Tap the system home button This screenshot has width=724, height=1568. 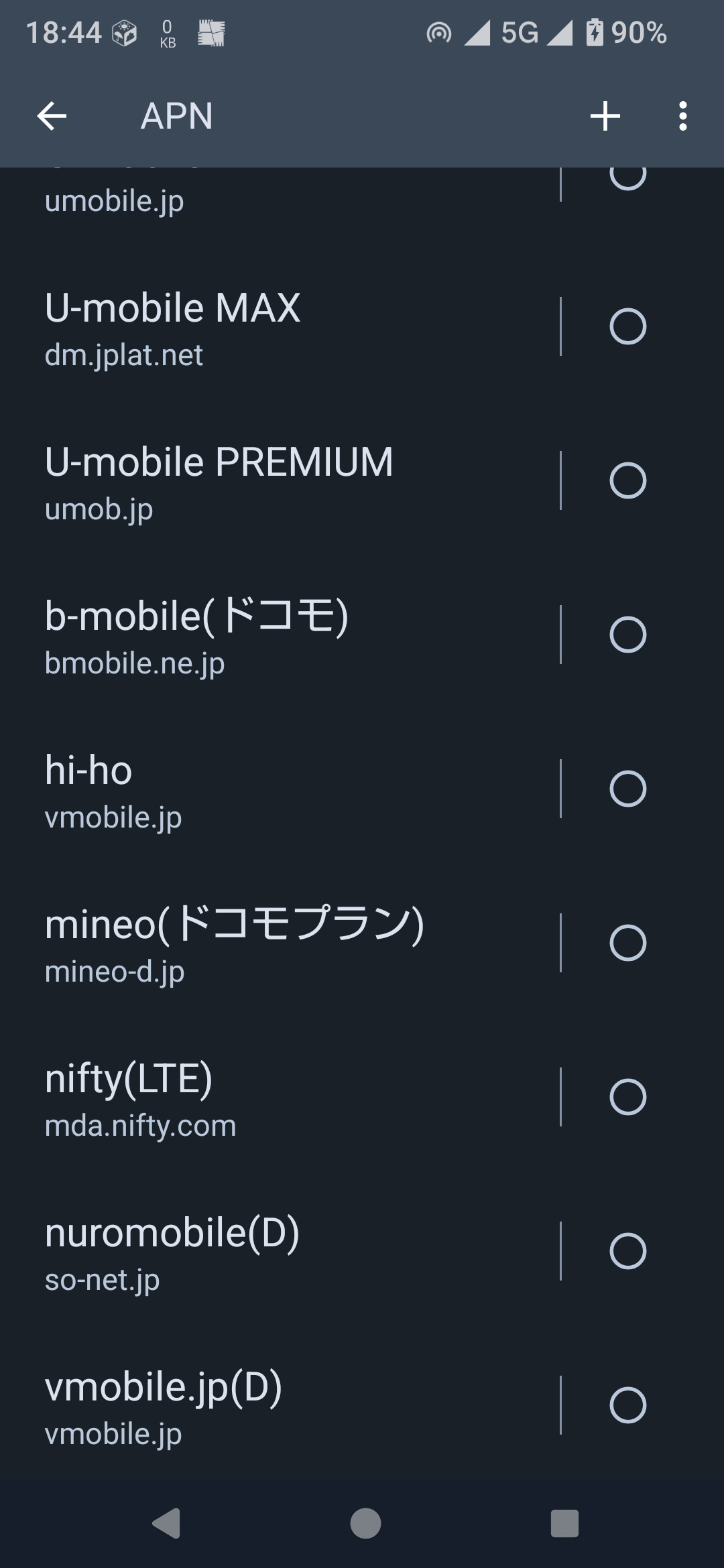coord(365,1523)
